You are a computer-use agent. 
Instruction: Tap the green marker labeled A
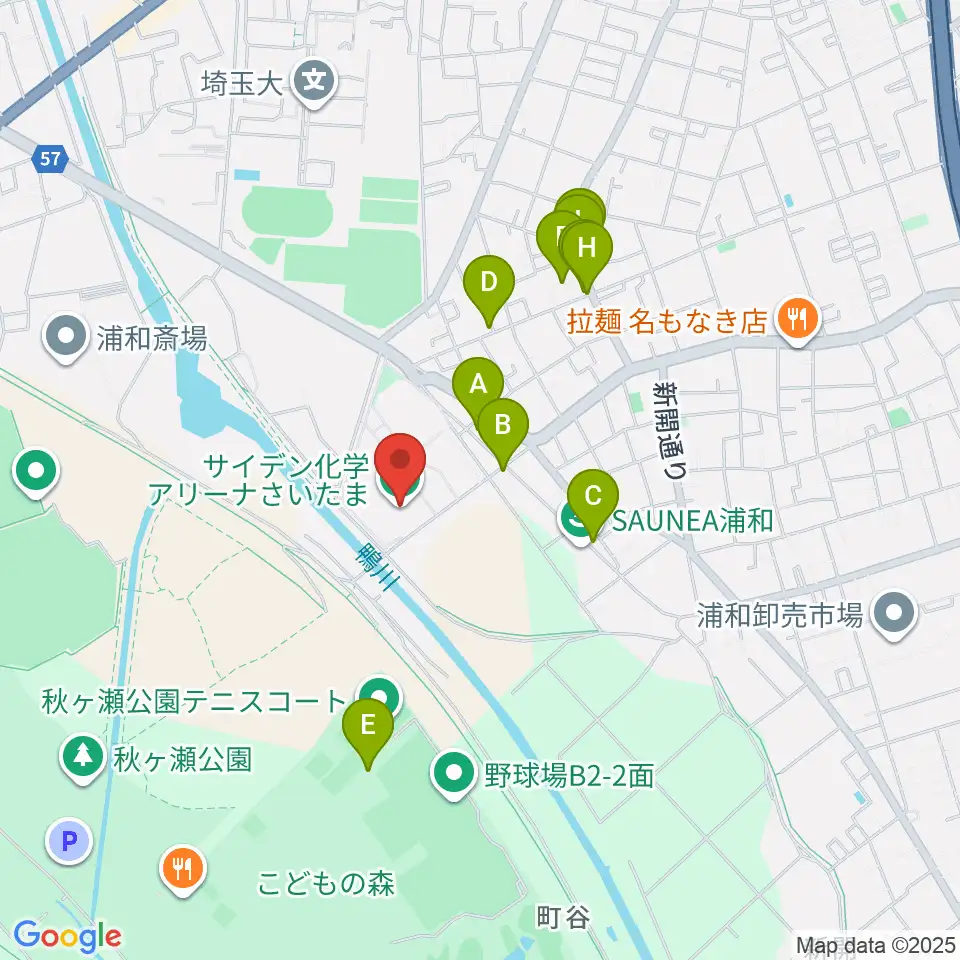(x=478, y=385)
